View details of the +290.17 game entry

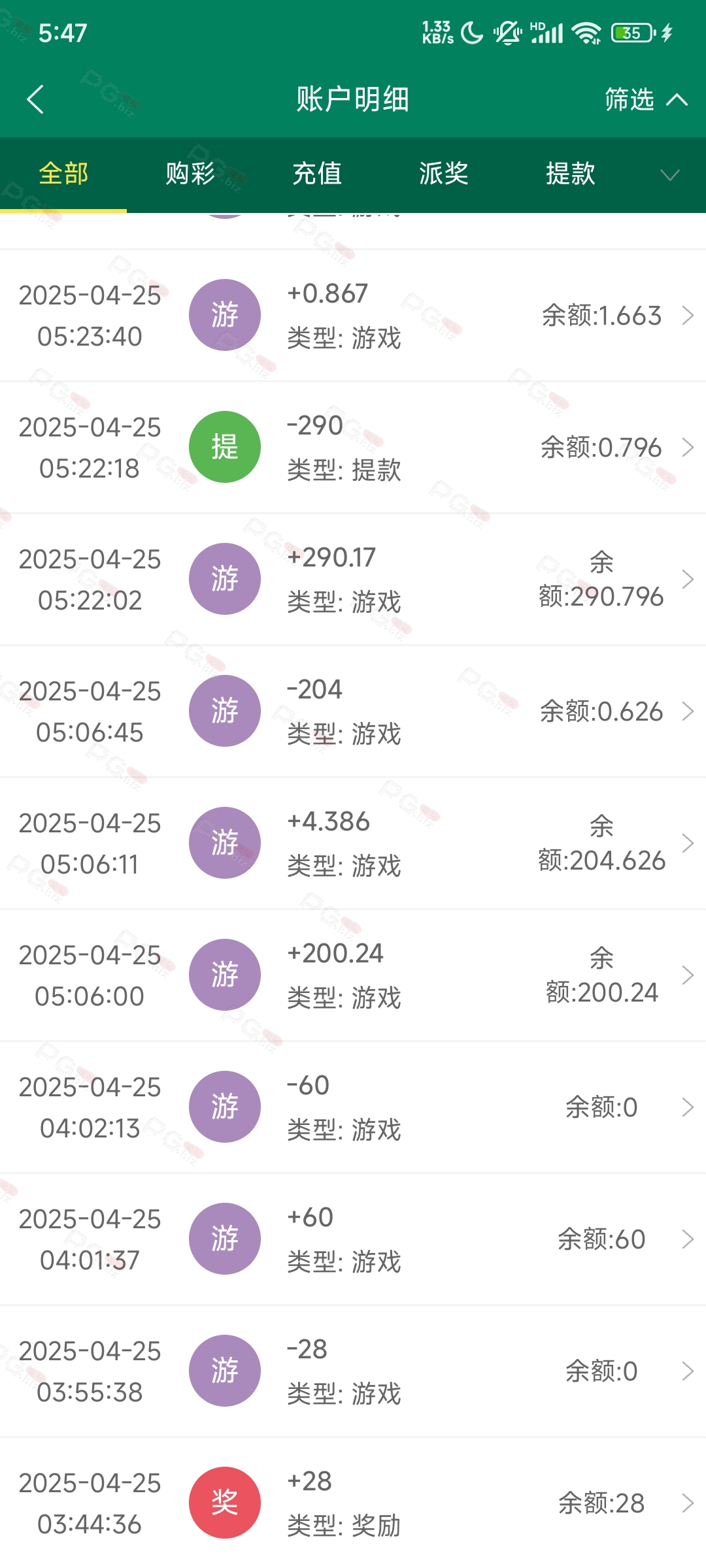tap(353, 580)
